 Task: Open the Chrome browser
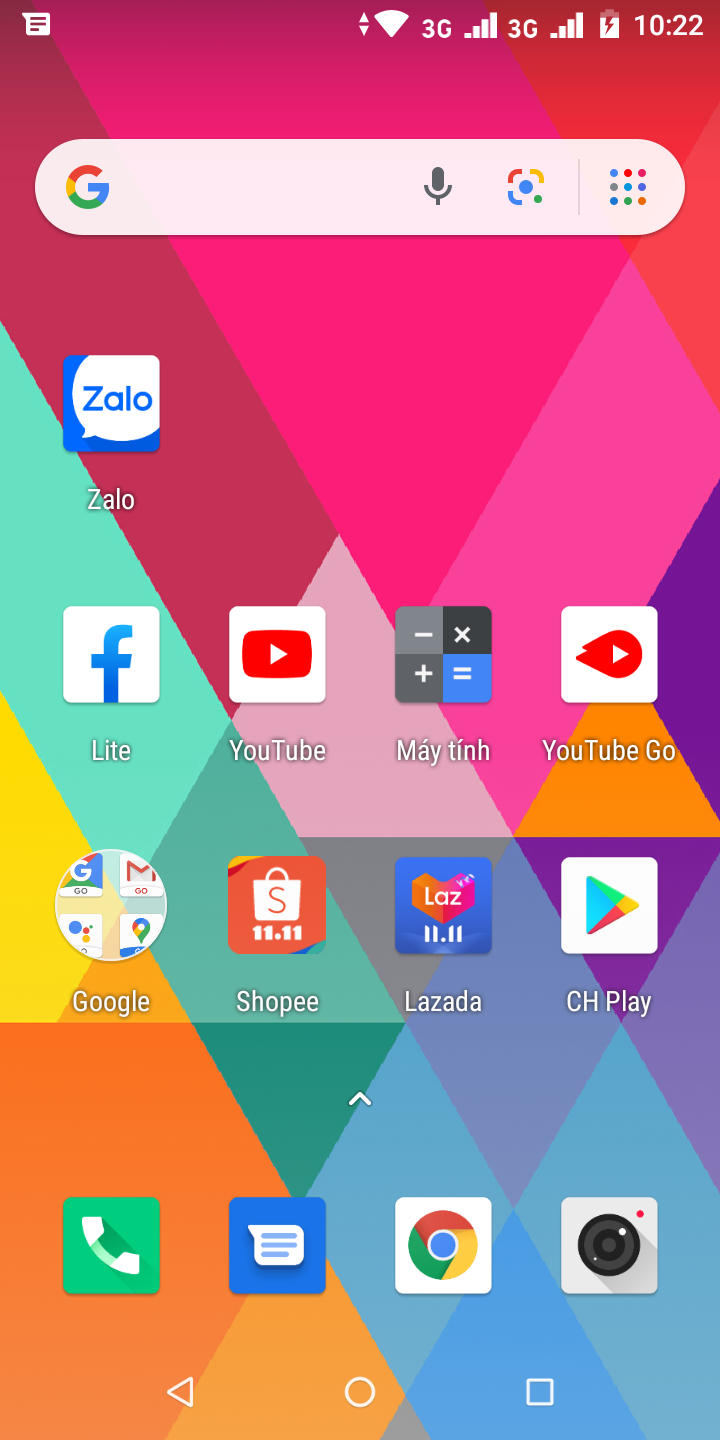pos(443,1245)
